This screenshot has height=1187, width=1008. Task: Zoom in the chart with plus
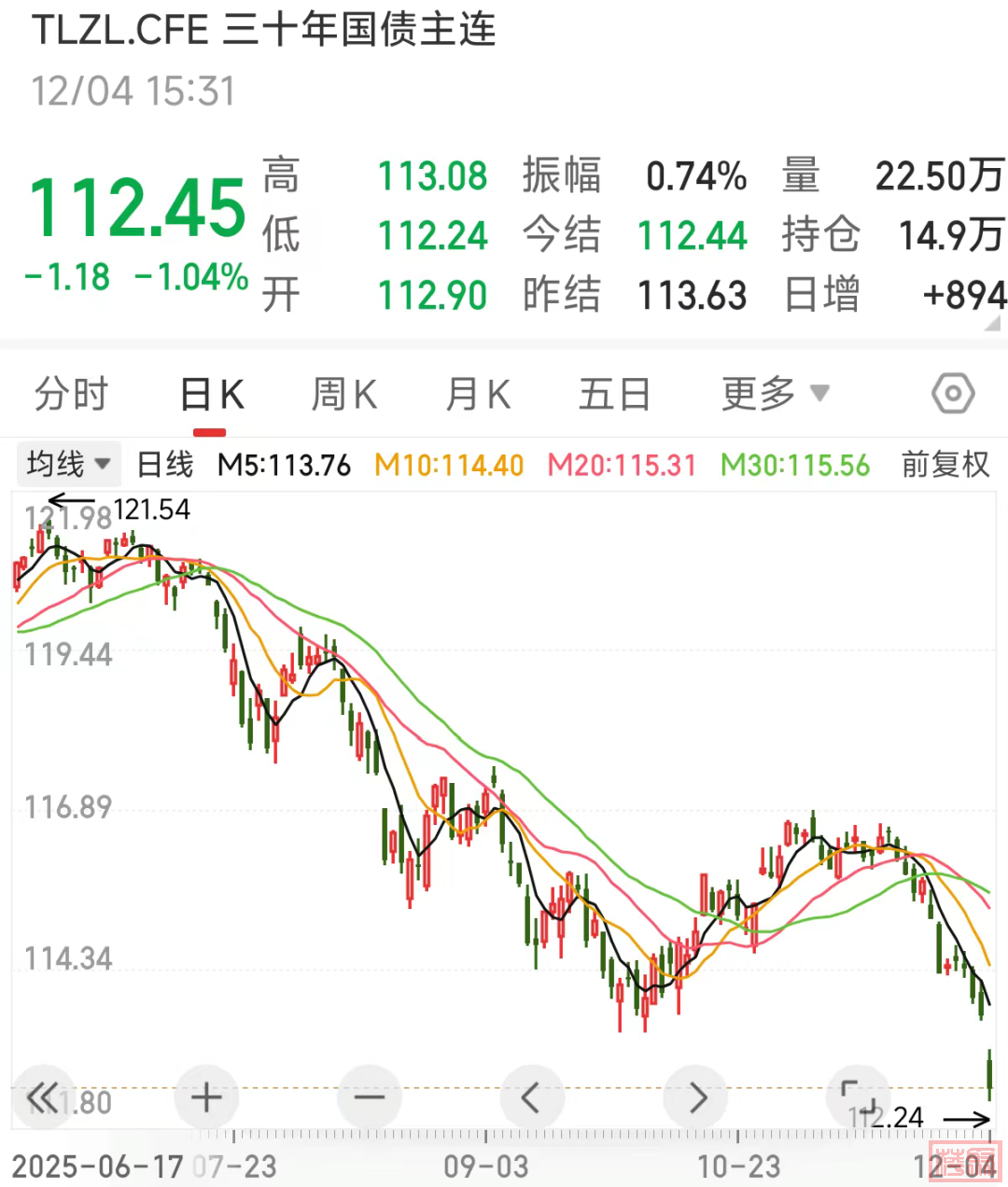tap(206, 1098)
